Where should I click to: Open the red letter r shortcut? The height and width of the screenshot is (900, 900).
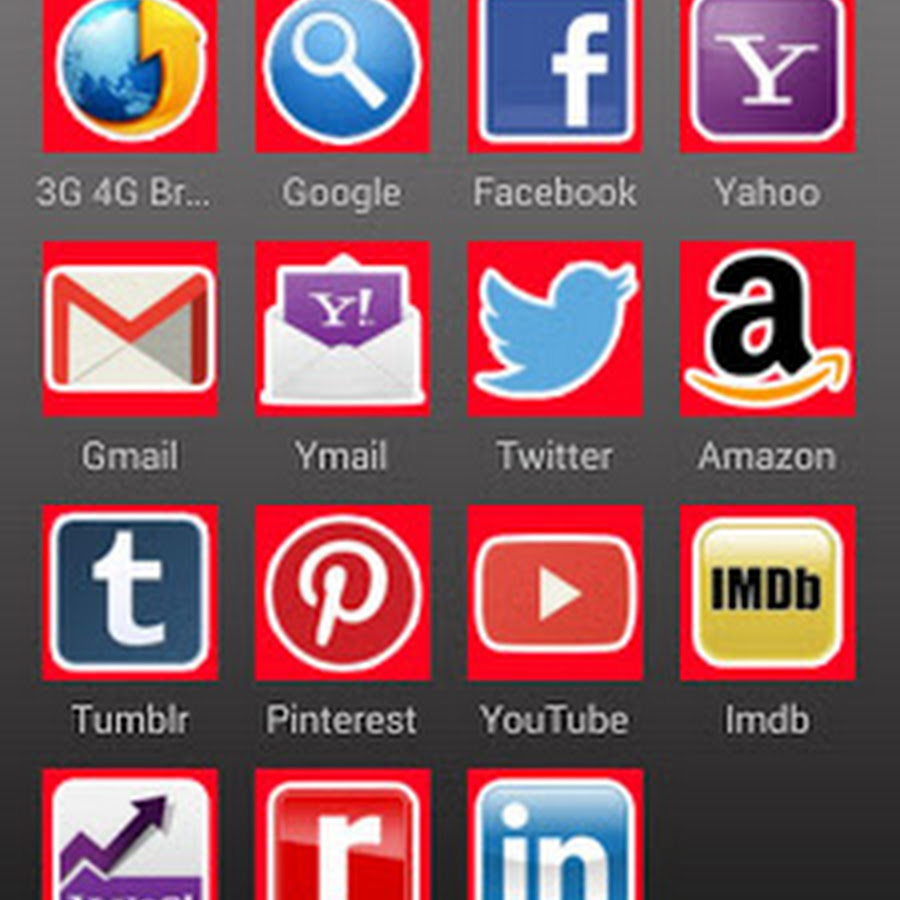click(x=342, y=838)
